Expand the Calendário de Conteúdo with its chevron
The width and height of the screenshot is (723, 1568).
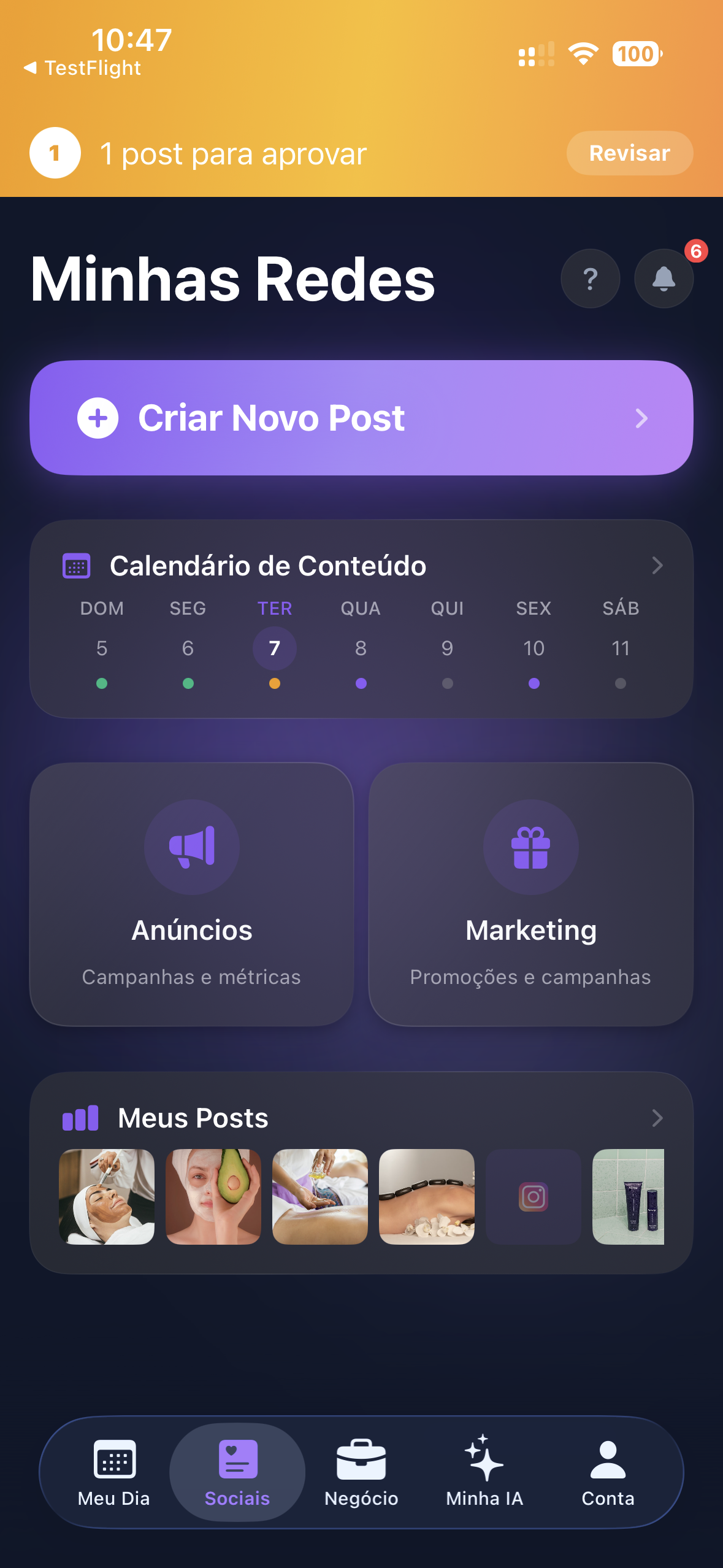[657, 566]
